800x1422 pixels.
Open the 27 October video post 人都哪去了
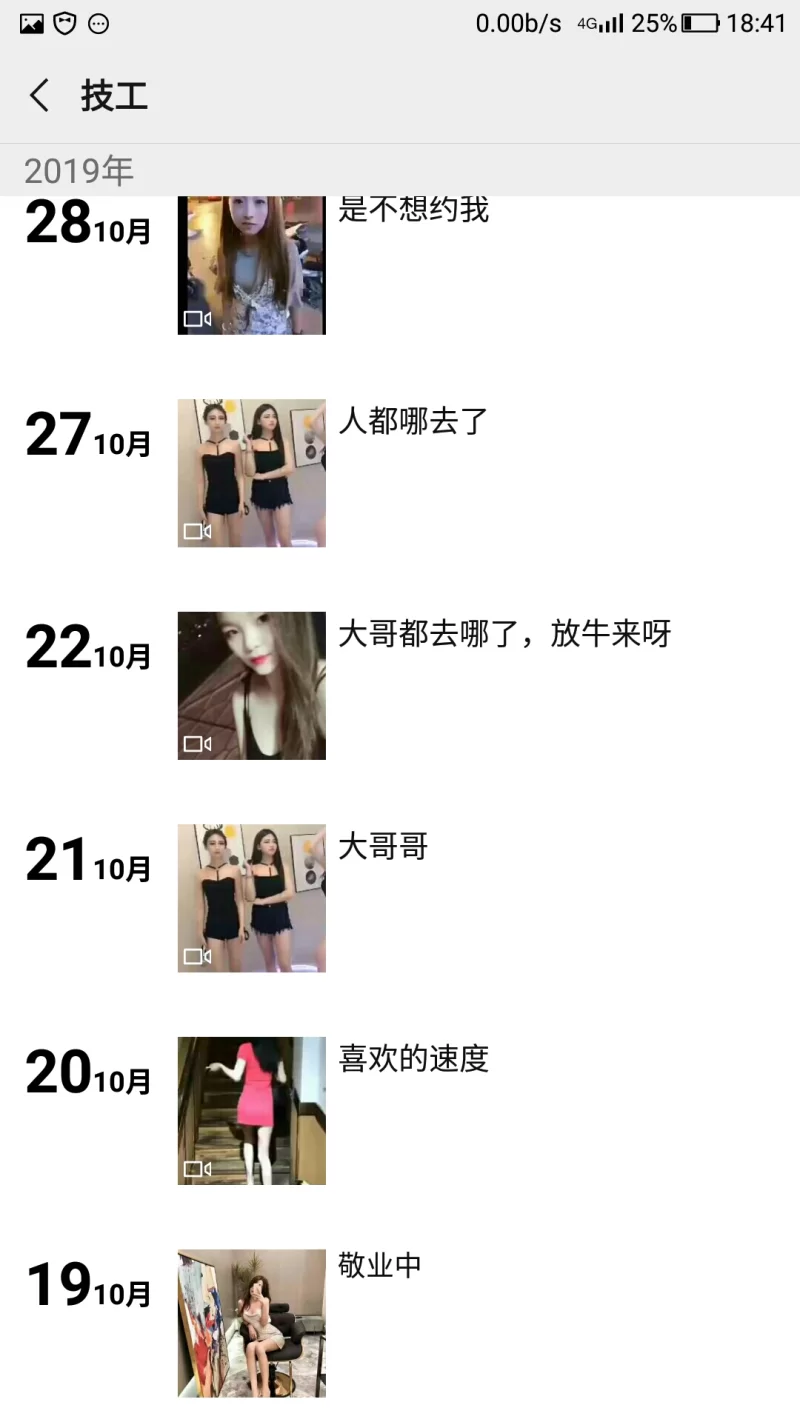coord(251,473)
